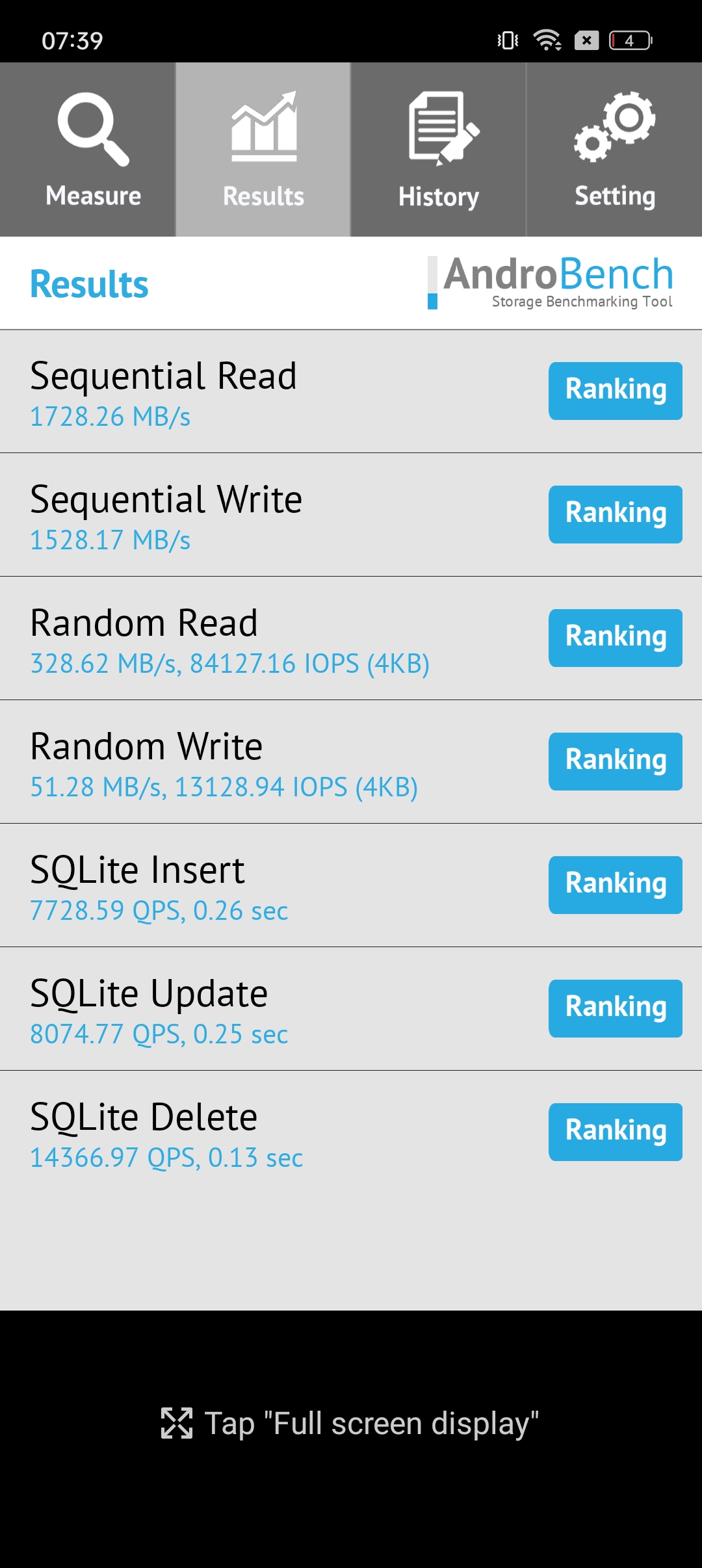
Task: Open the History tab
Action: [x=439, y=150]
